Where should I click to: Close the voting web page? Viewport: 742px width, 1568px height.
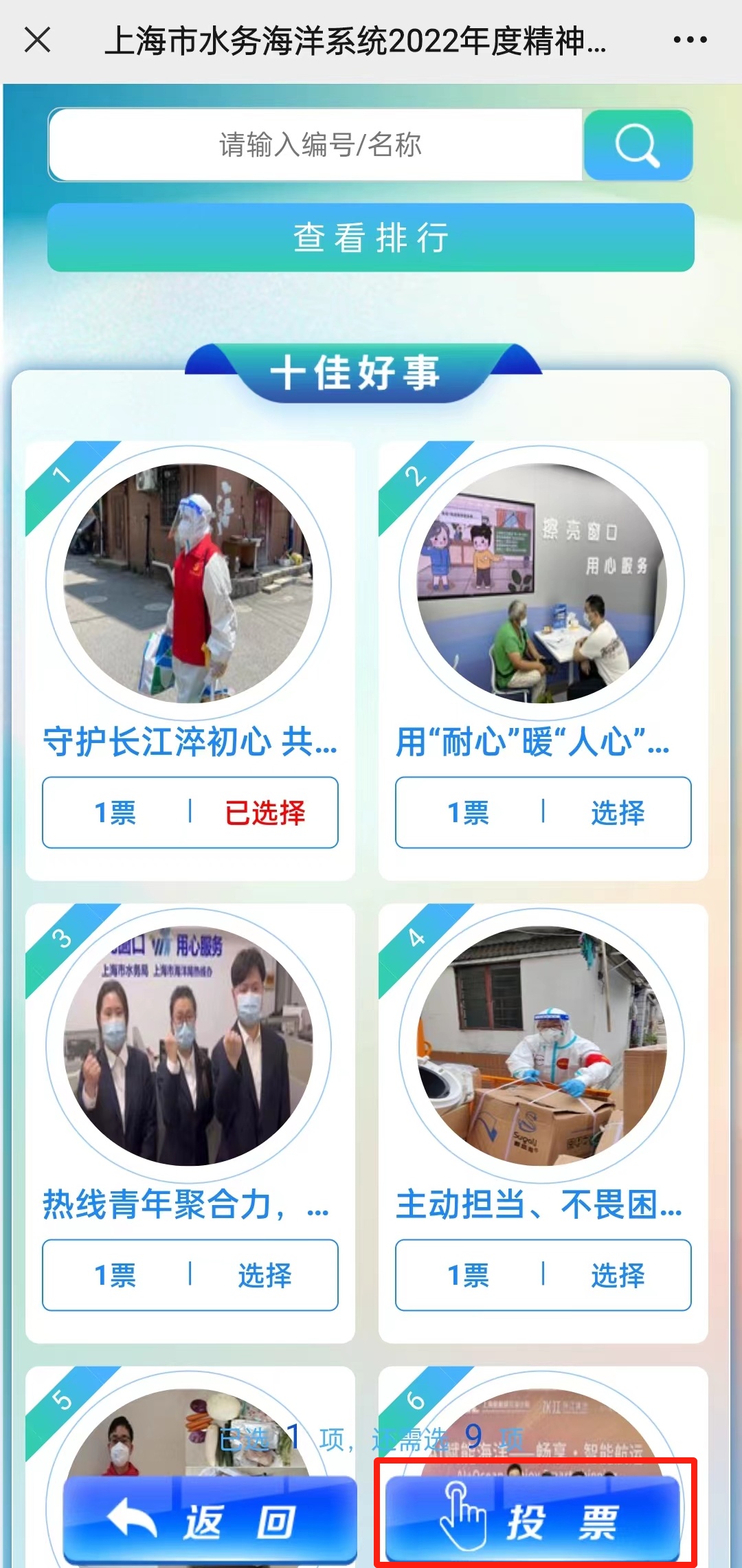click(37, 40)
